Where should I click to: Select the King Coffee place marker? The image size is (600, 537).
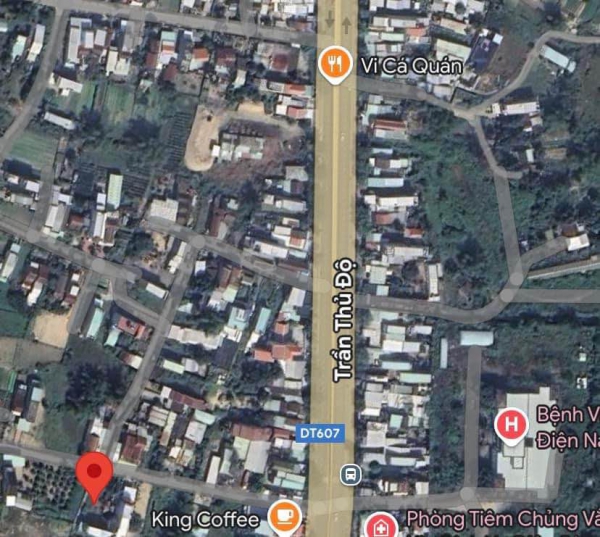coord(284,517)
